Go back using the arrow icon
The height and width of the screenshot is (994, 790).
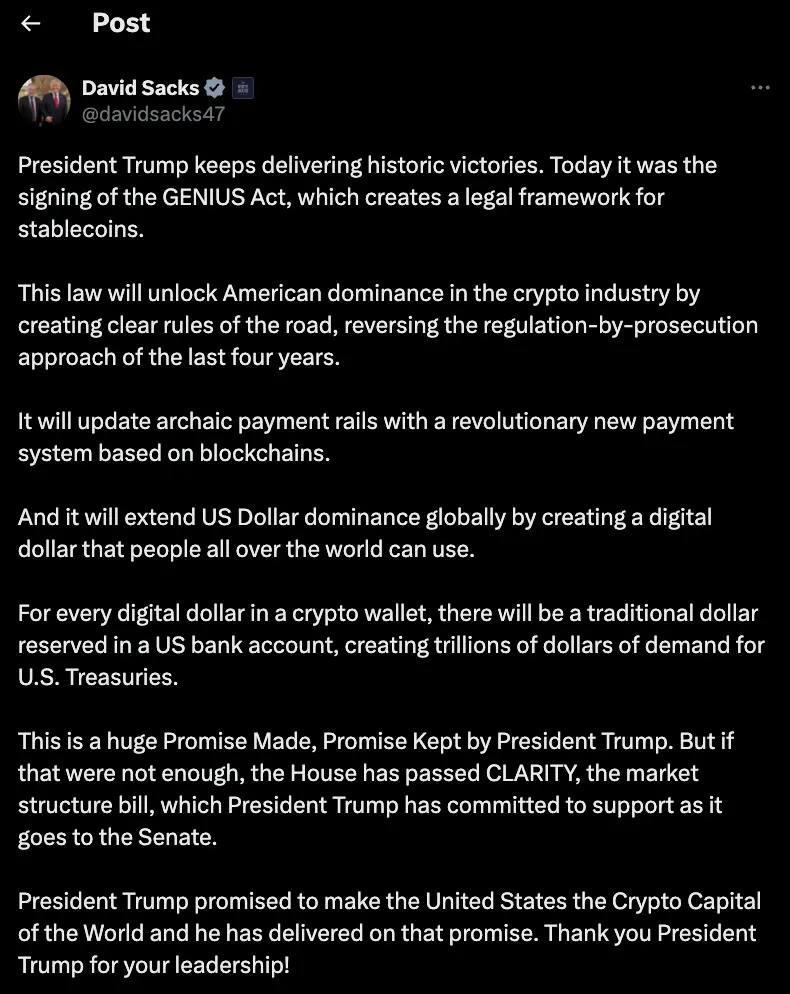pos(31,23)
